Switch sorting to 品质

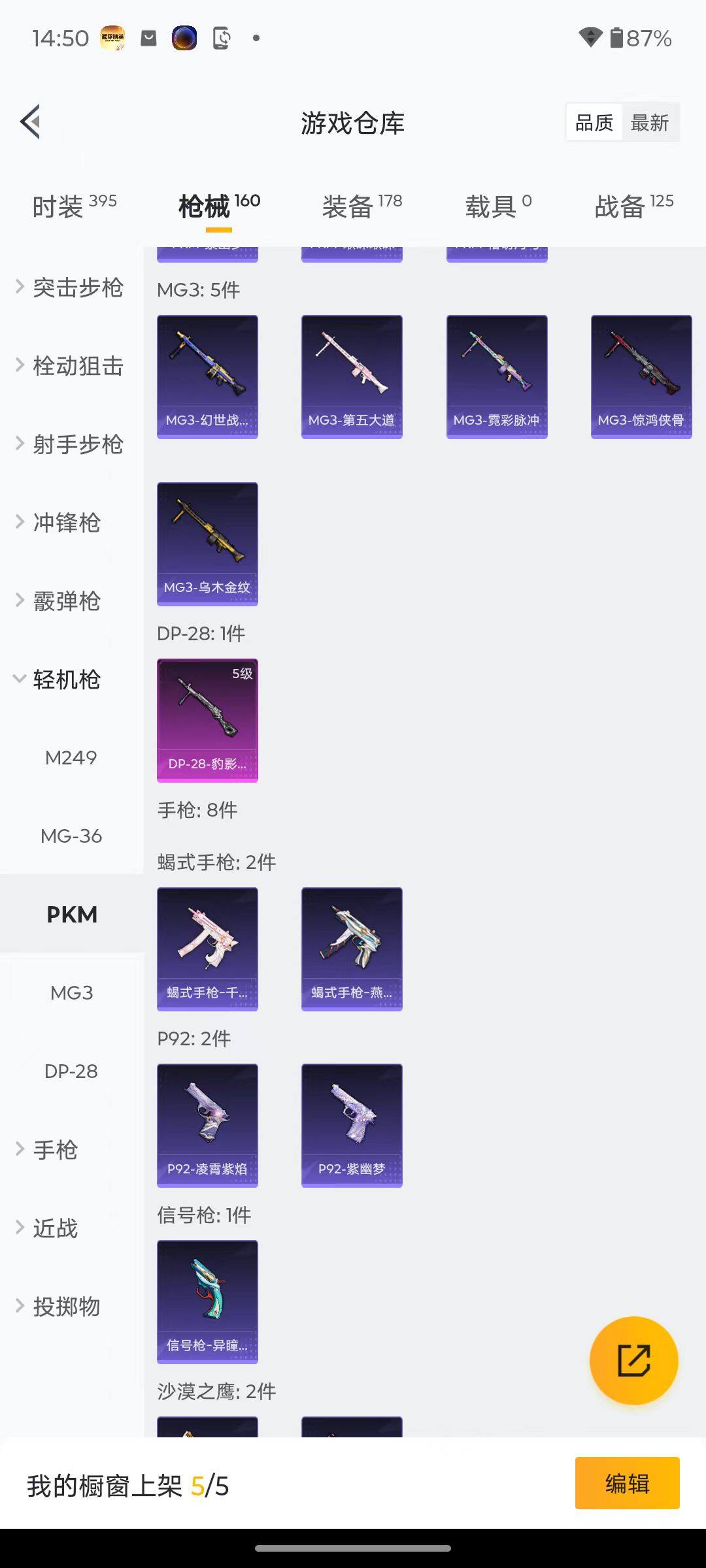pyautogui.click(x=594, y=122)
